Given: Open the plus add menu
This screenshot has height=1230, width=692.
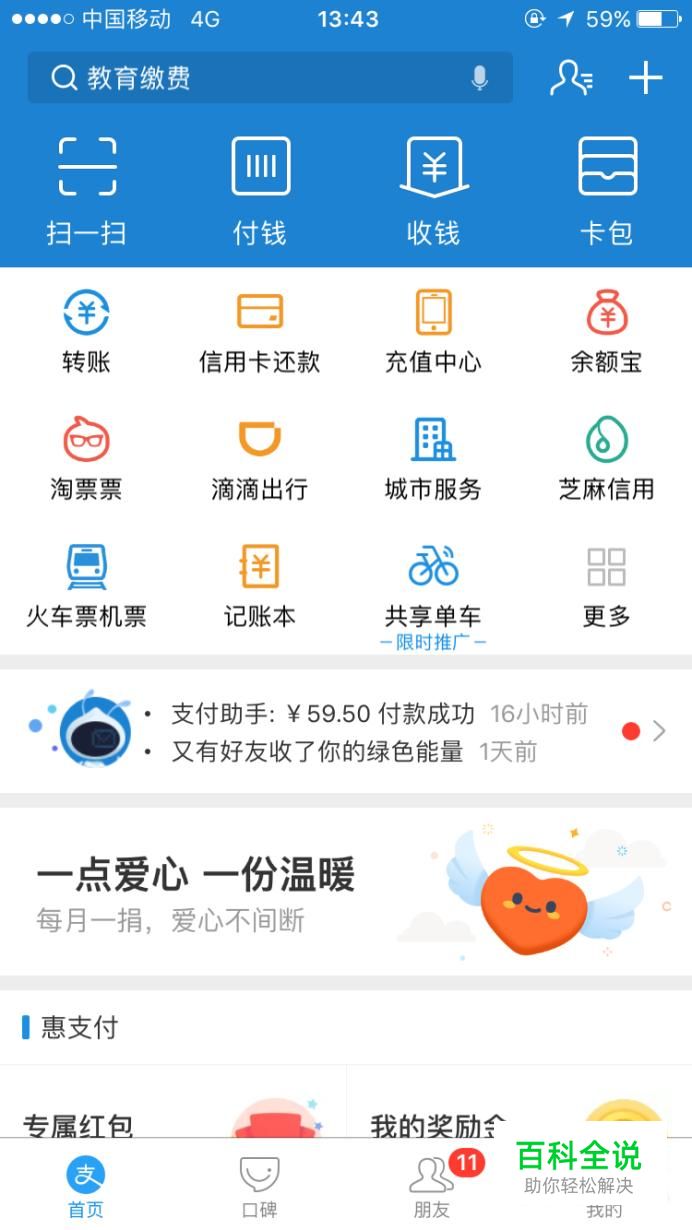Looking at the screenshot, I should pyautogui.click(x=646, y=78).
